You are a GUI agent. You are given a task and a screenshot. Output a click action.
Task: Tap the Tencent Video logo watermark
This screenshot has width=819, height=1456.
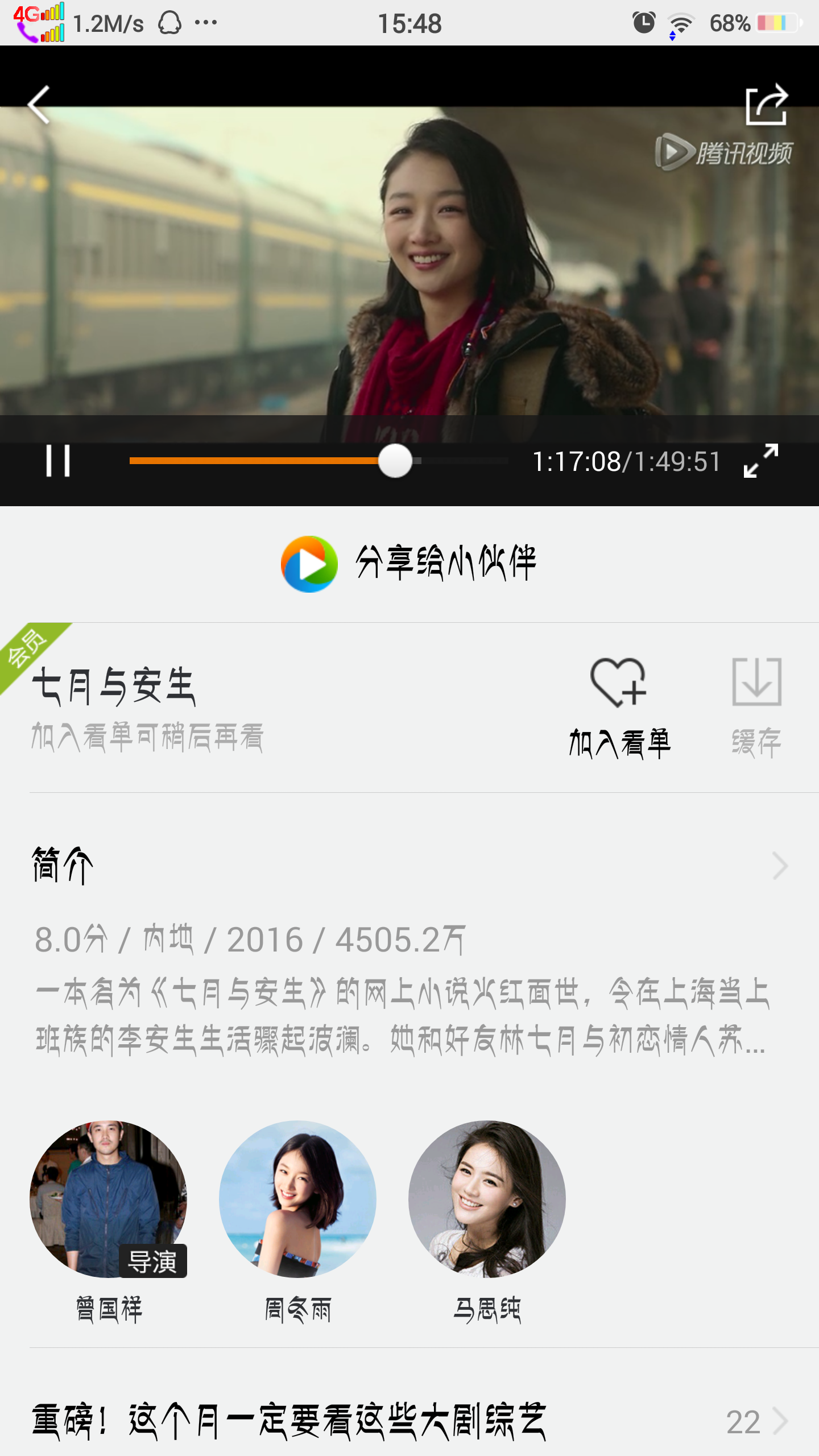tap(722, 152)
